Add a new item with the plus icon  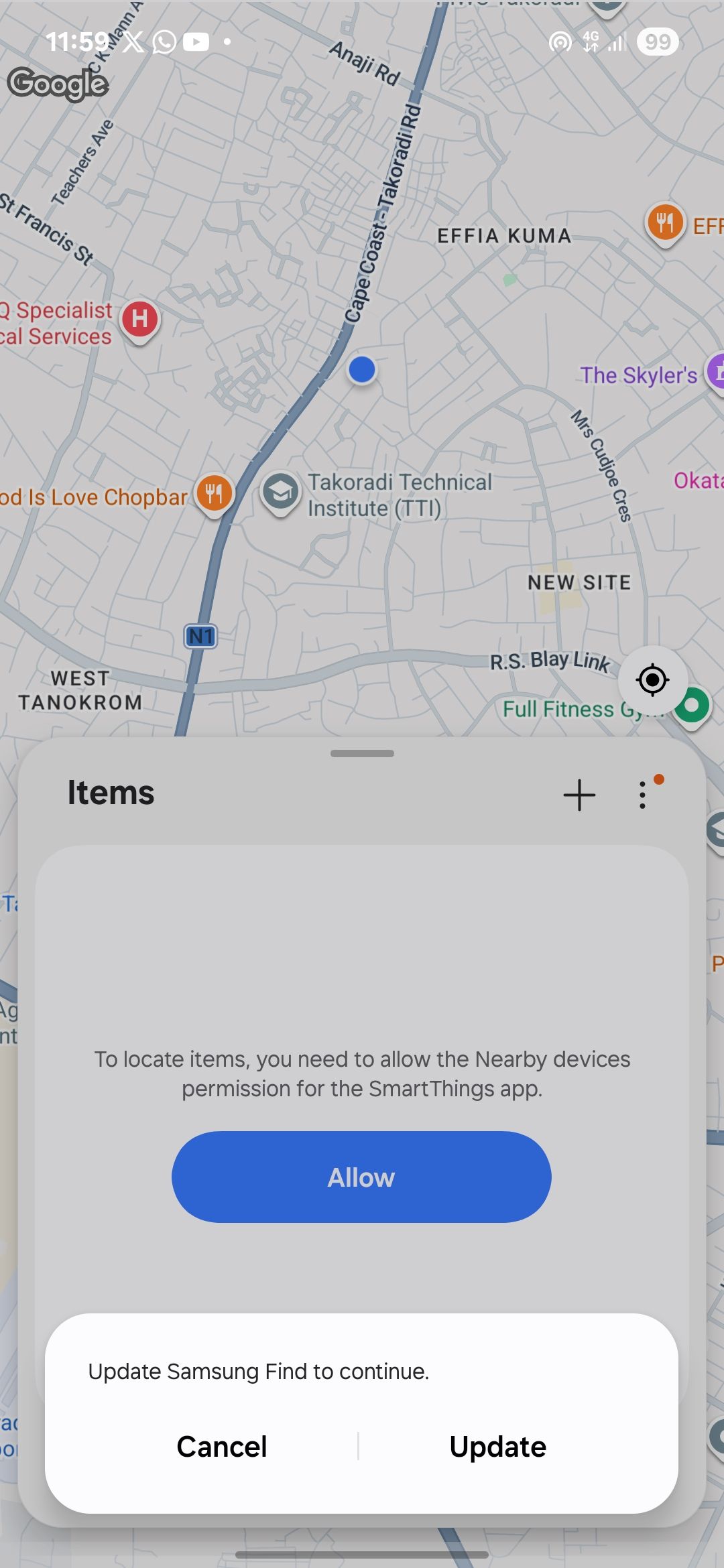pyautogui.click(x=579, y=795)
